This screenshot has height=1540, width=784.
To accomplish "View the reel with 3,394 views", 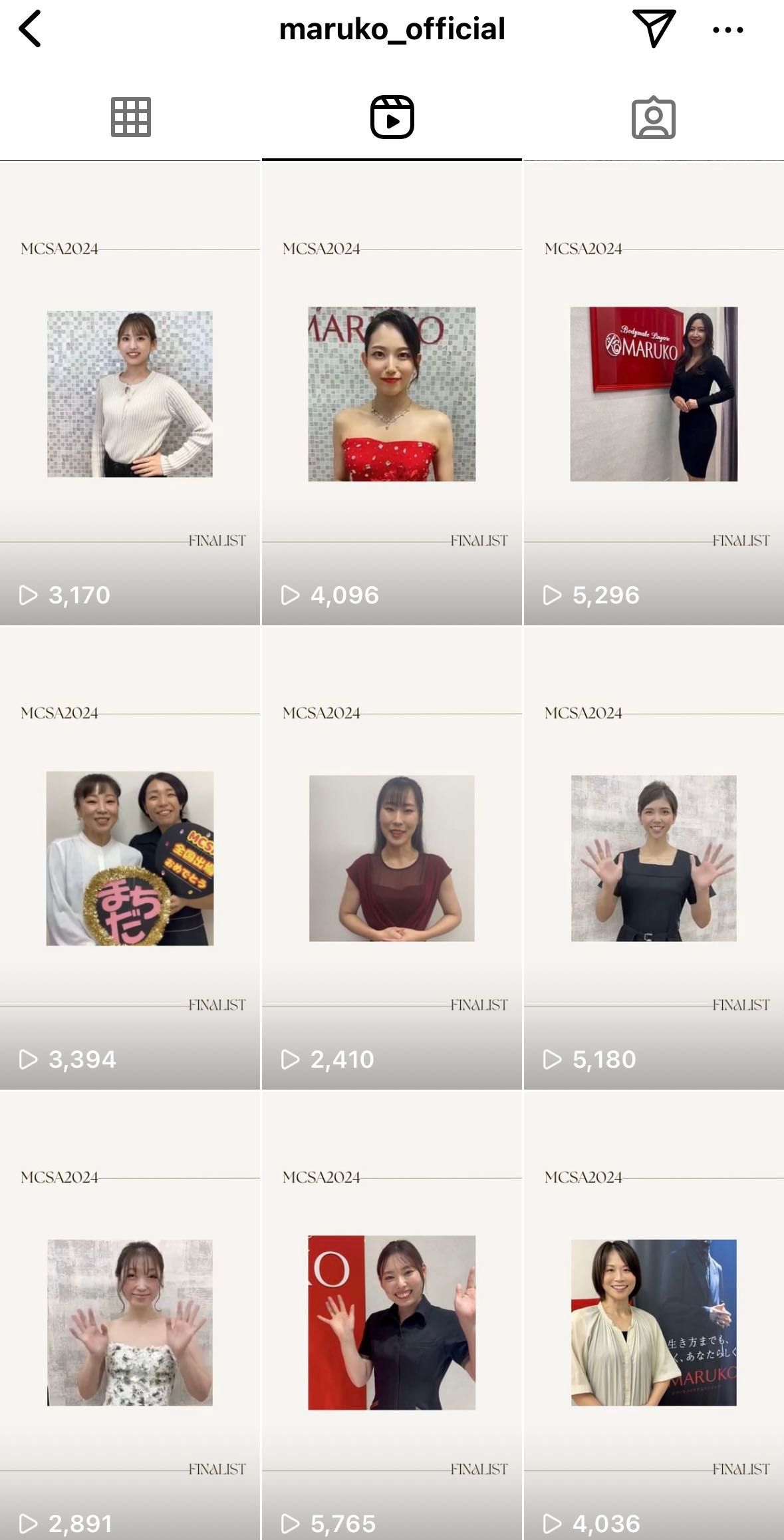I will (x=130, y=858).
